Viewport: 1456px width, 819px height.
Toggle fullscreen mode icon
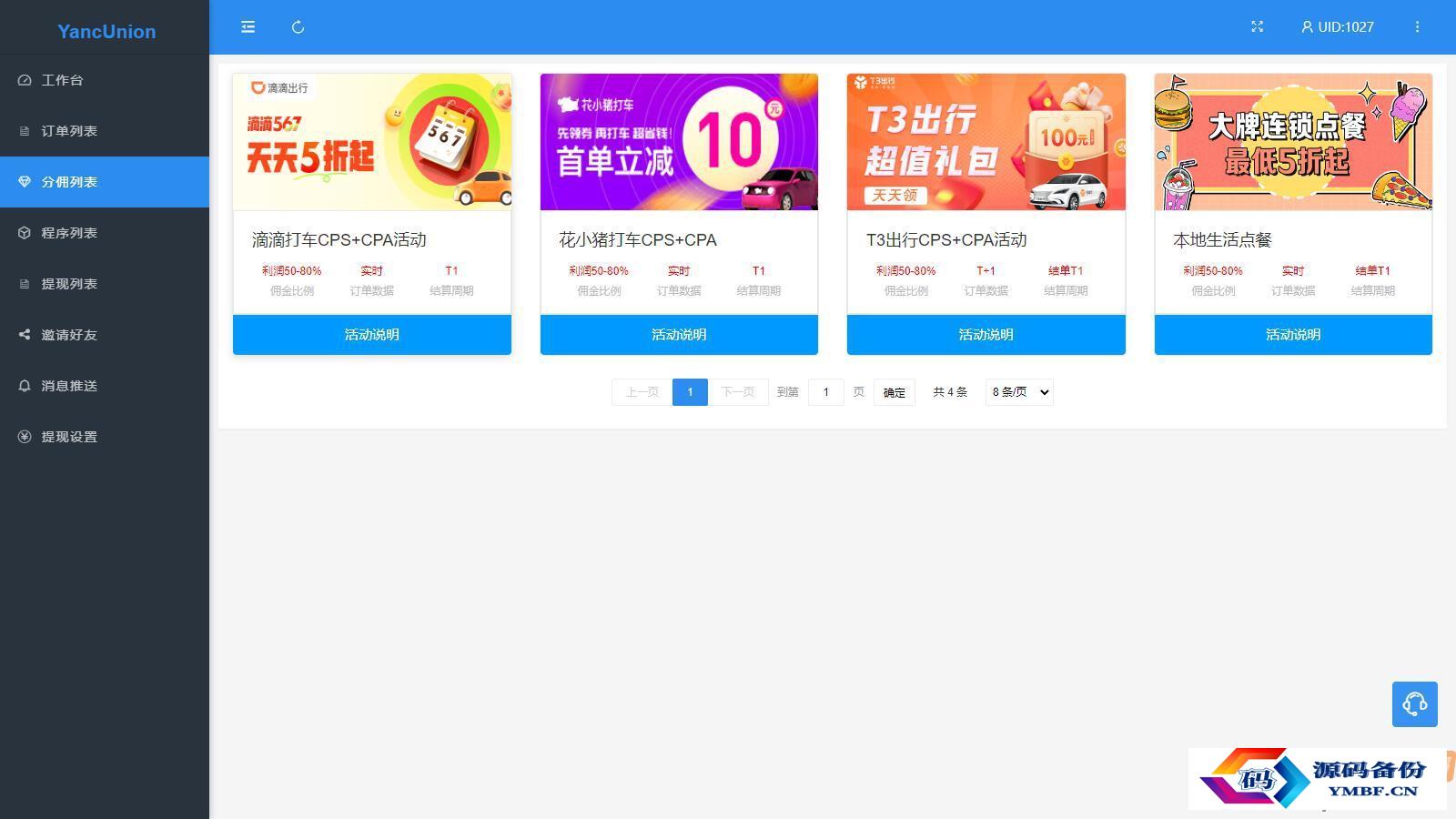[1257, 27]
